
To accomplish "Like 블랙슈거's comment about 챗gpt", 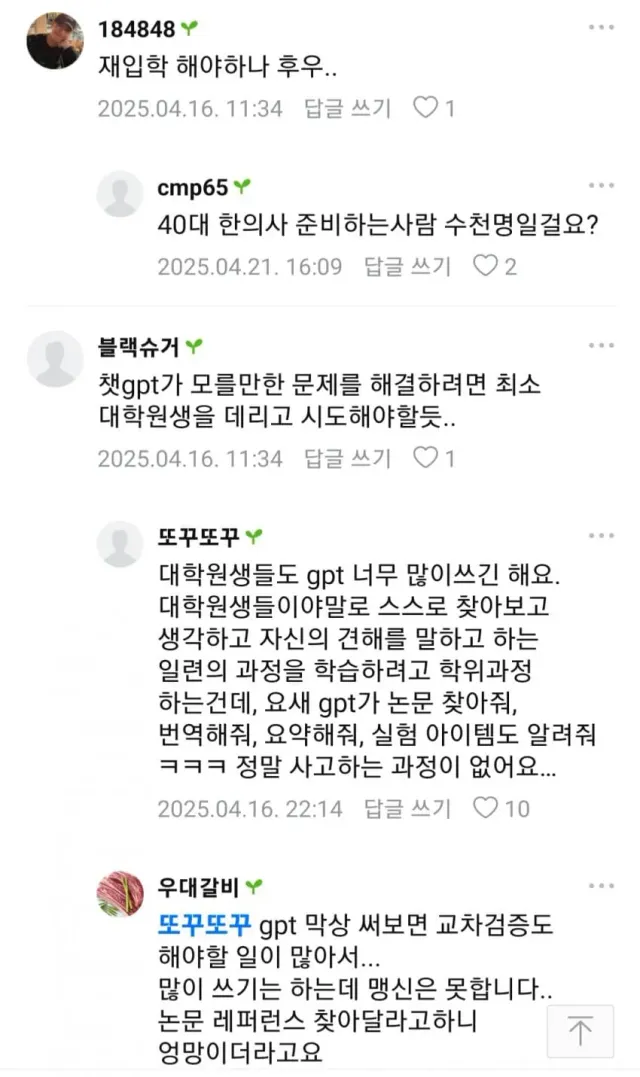I will point(426,457).
